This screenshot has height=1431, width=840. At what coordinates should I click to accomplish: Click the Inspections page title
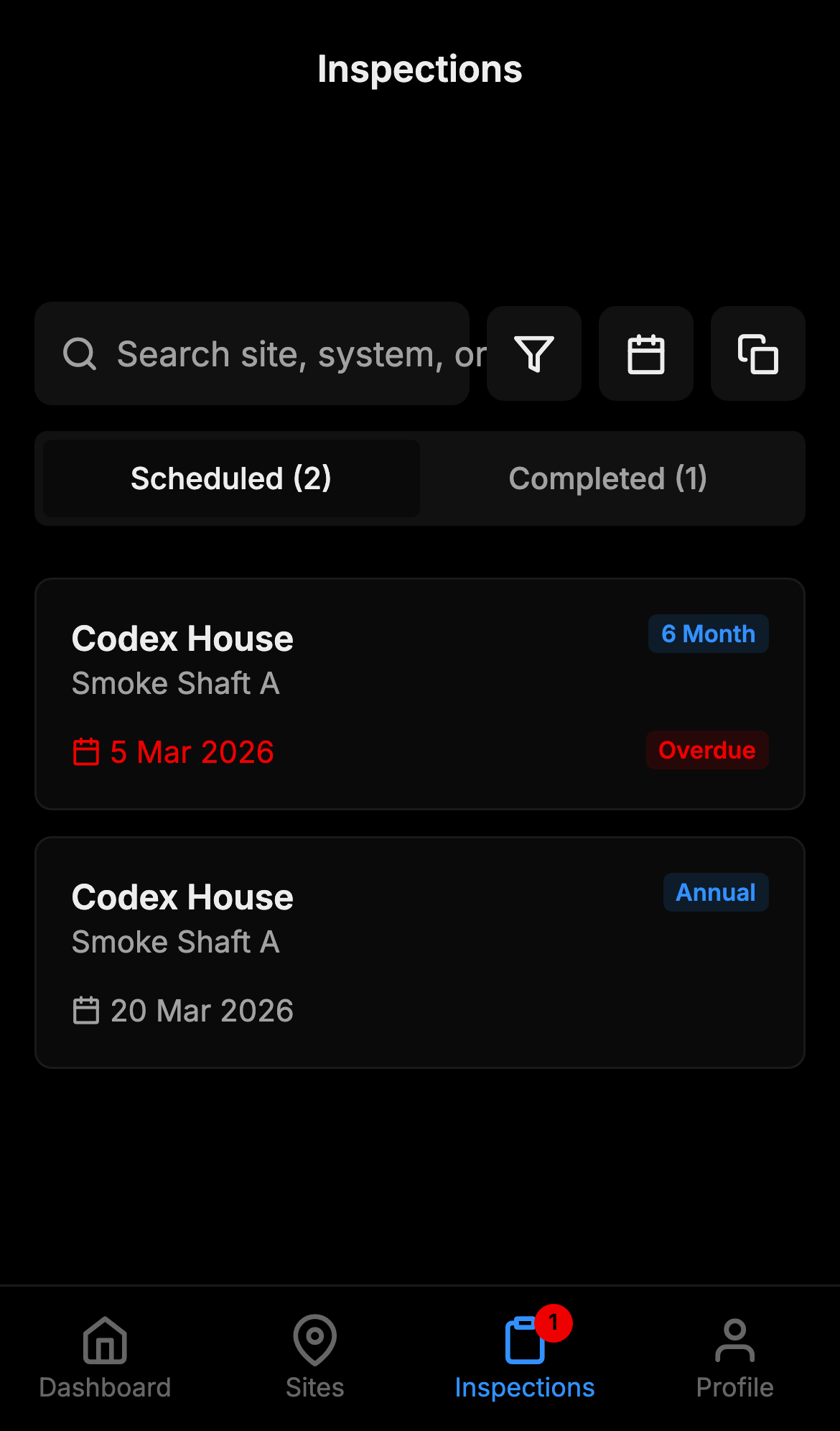pyautogui.click(x=419, y=68)
